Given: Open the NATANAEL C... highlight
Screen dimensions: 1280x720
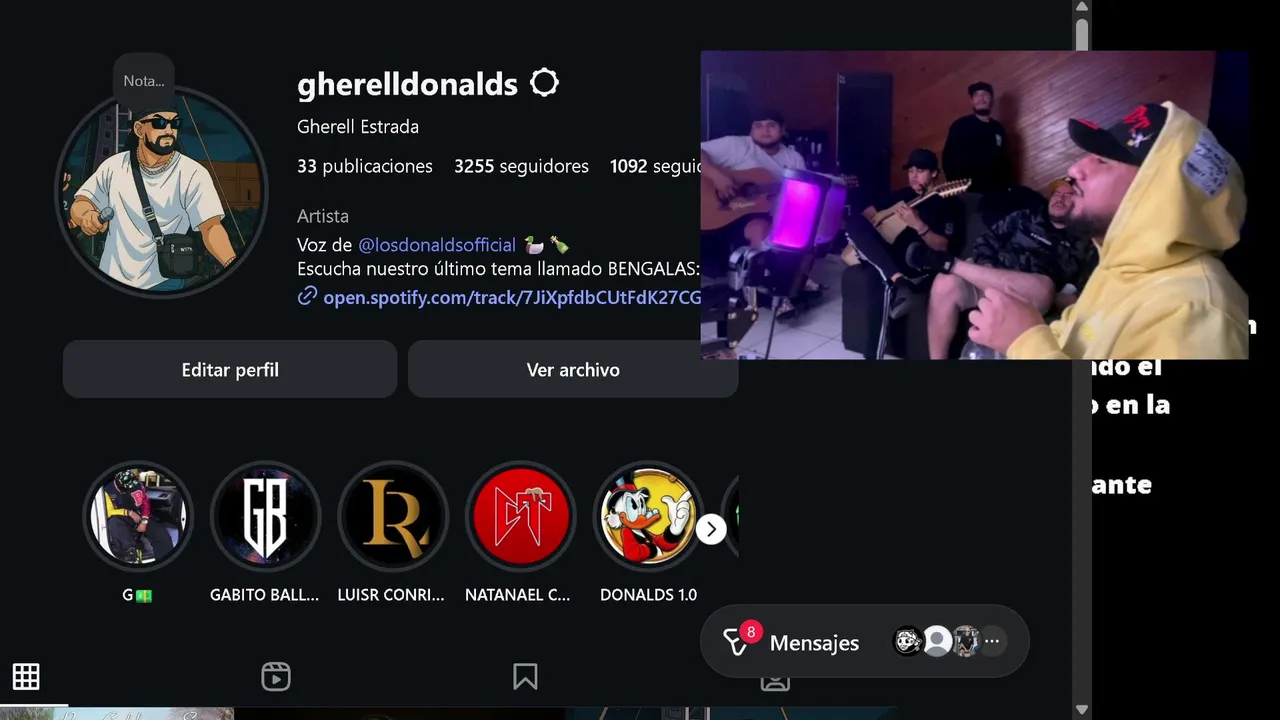Looking at the screenshot, I should (x=520, y=516).
